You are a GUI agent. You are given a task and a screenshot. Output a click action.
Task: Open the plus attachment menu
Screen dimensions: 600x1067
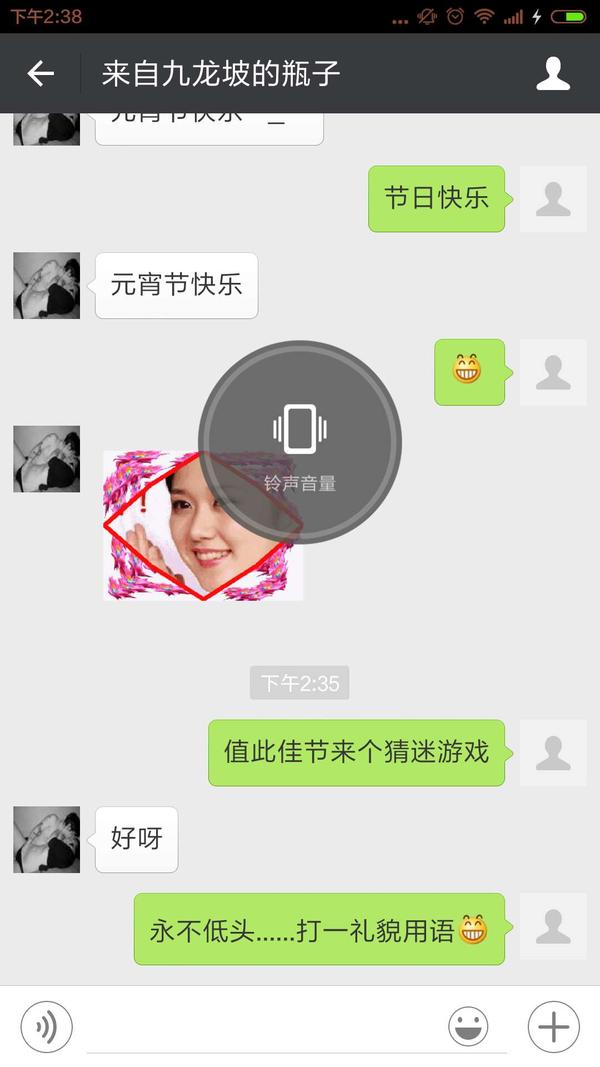pos(553,1026)
